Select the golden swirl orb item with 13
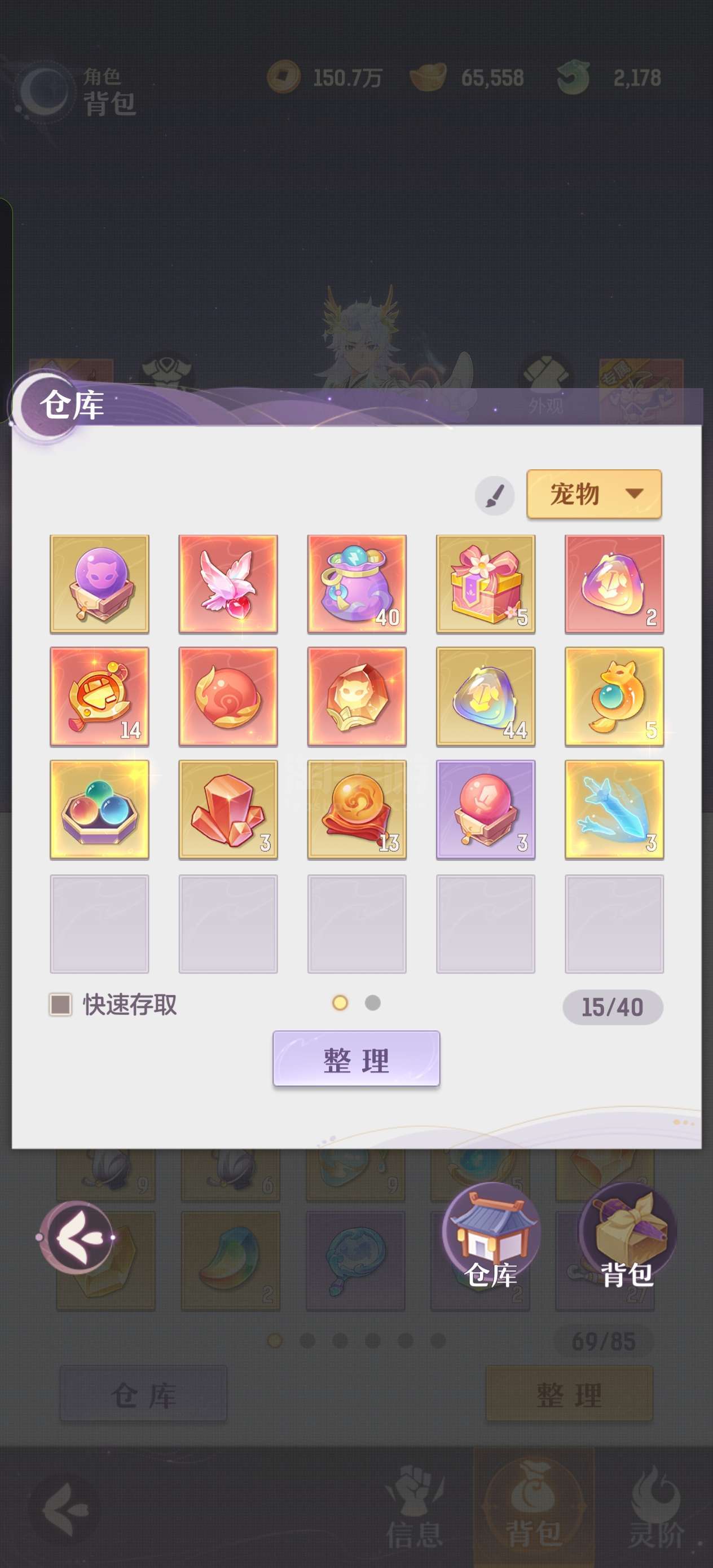 (357, 809)
